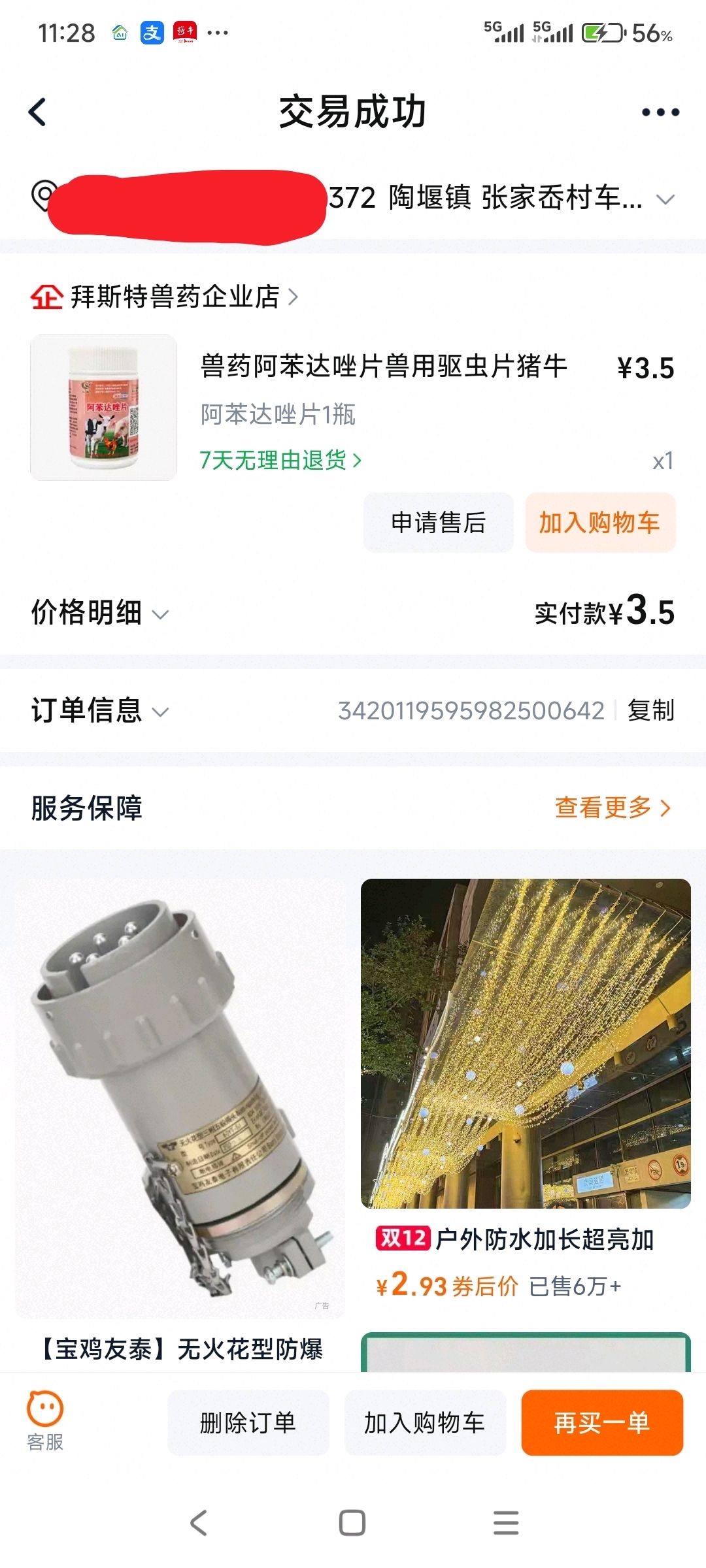The height and width of the screenshot is (1568, 706).
Task: Expand the delivery address details
Action: click(665, 199)
